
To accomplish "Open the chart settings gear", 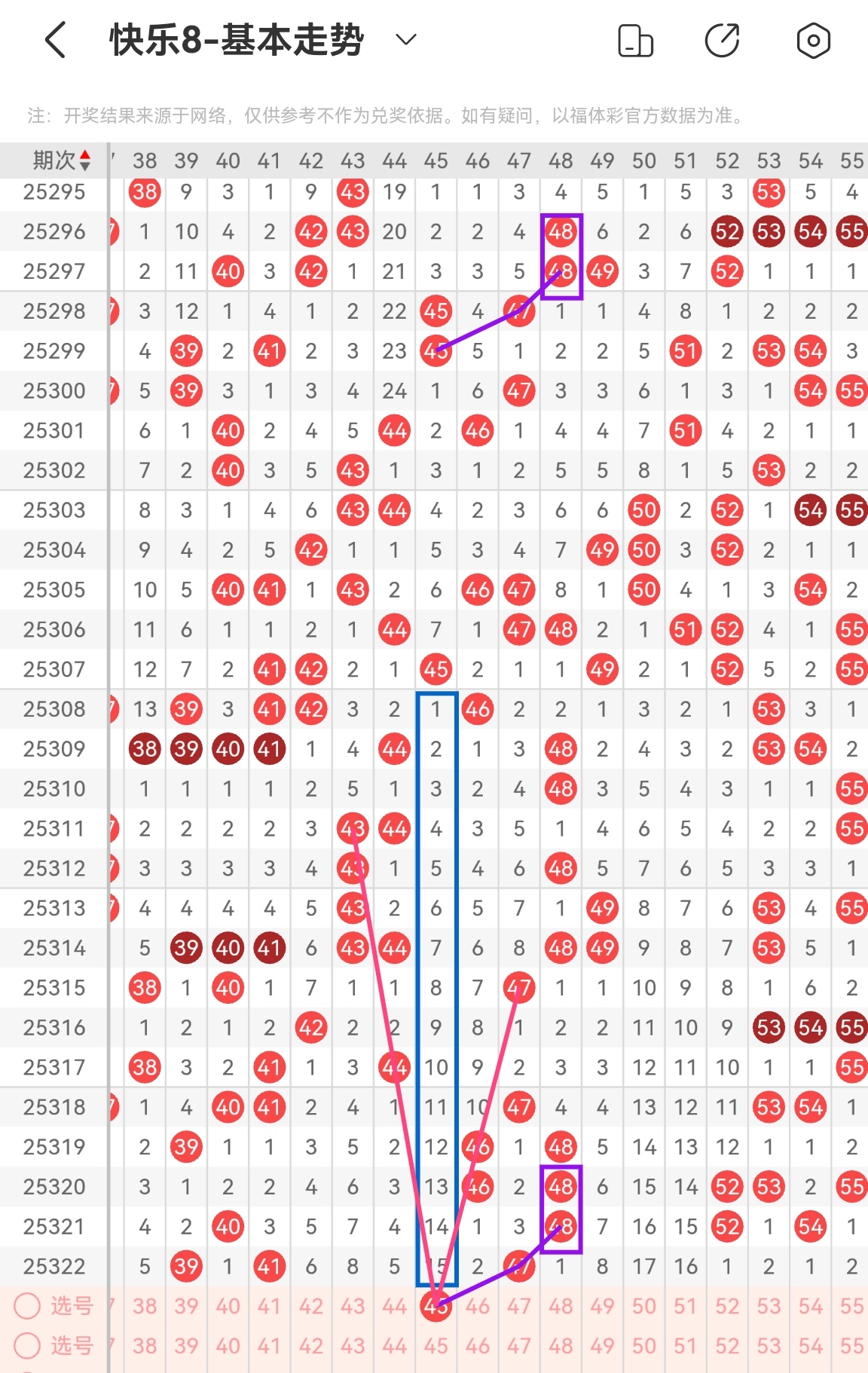I will pos(813,41).
